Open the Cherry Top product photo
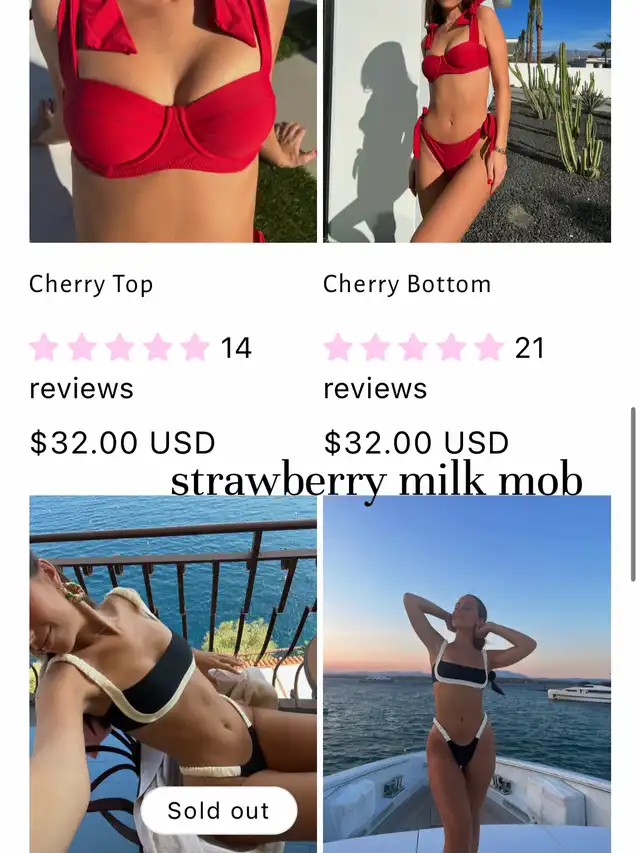 (173, 120)
